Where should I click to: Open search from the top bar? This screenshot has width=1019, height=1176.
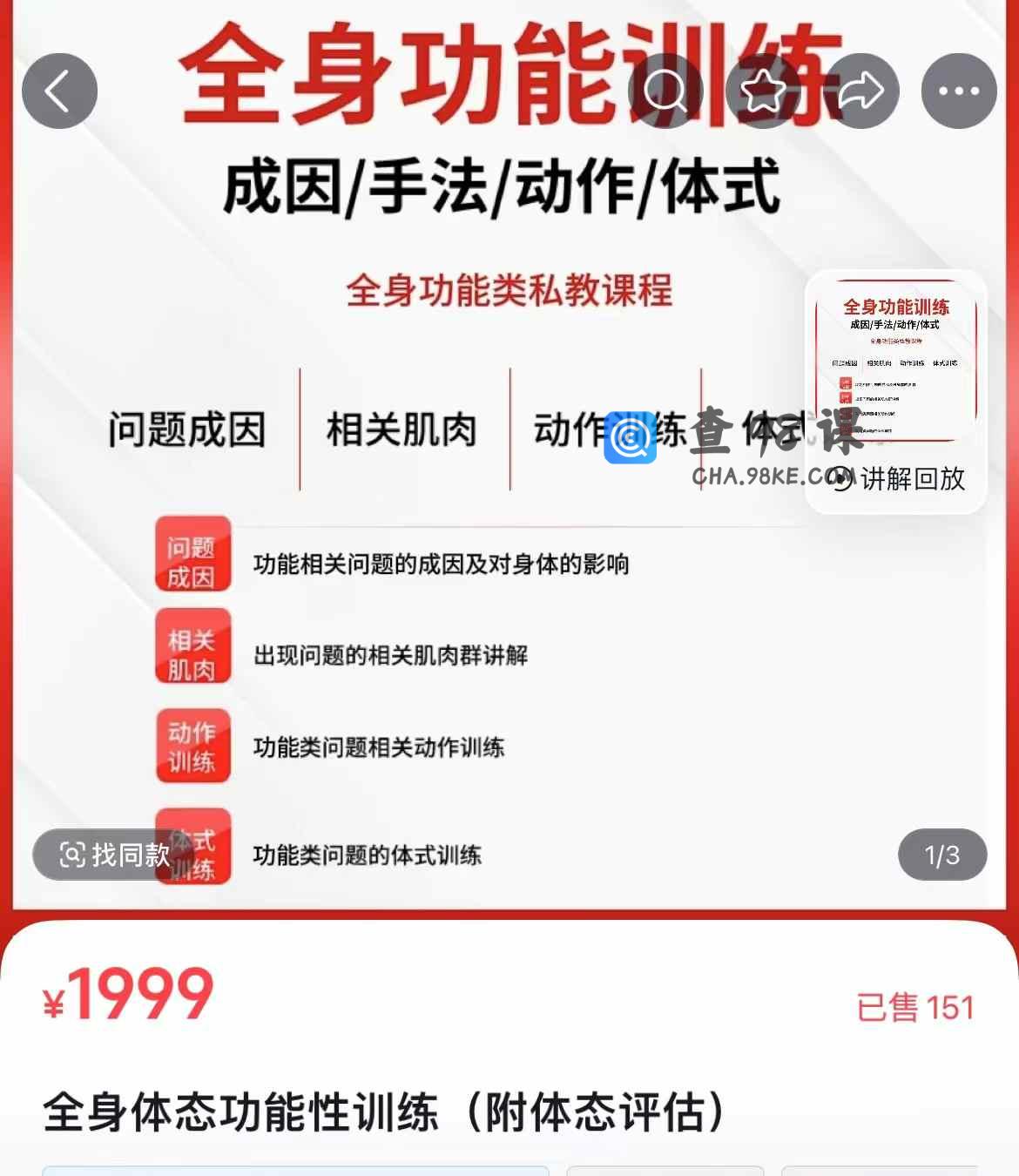tap(665, 91)
